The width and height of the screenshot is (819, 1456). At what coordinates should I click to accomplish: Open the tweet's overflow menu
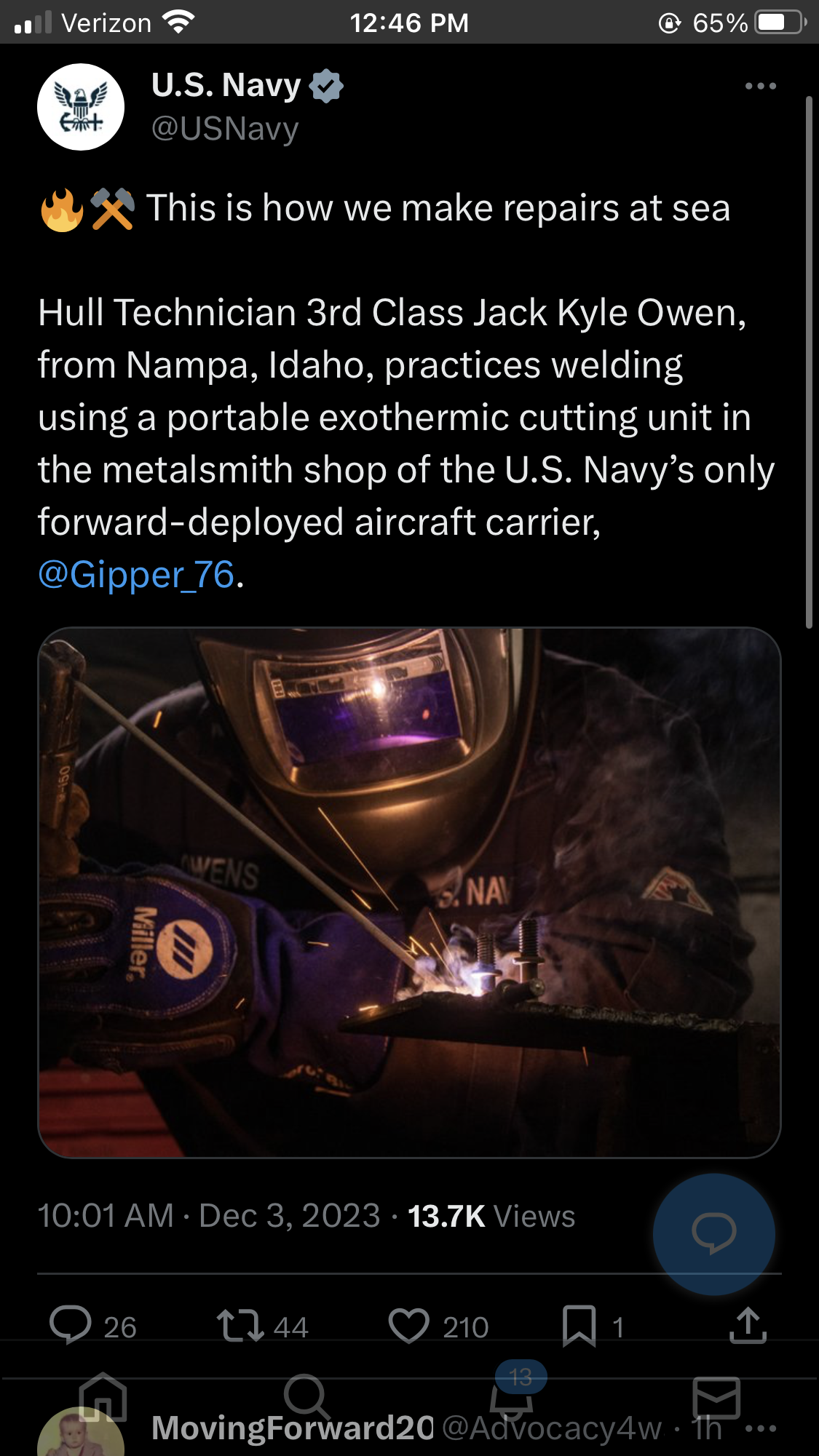pyautogui.click(x=761, y=86)
